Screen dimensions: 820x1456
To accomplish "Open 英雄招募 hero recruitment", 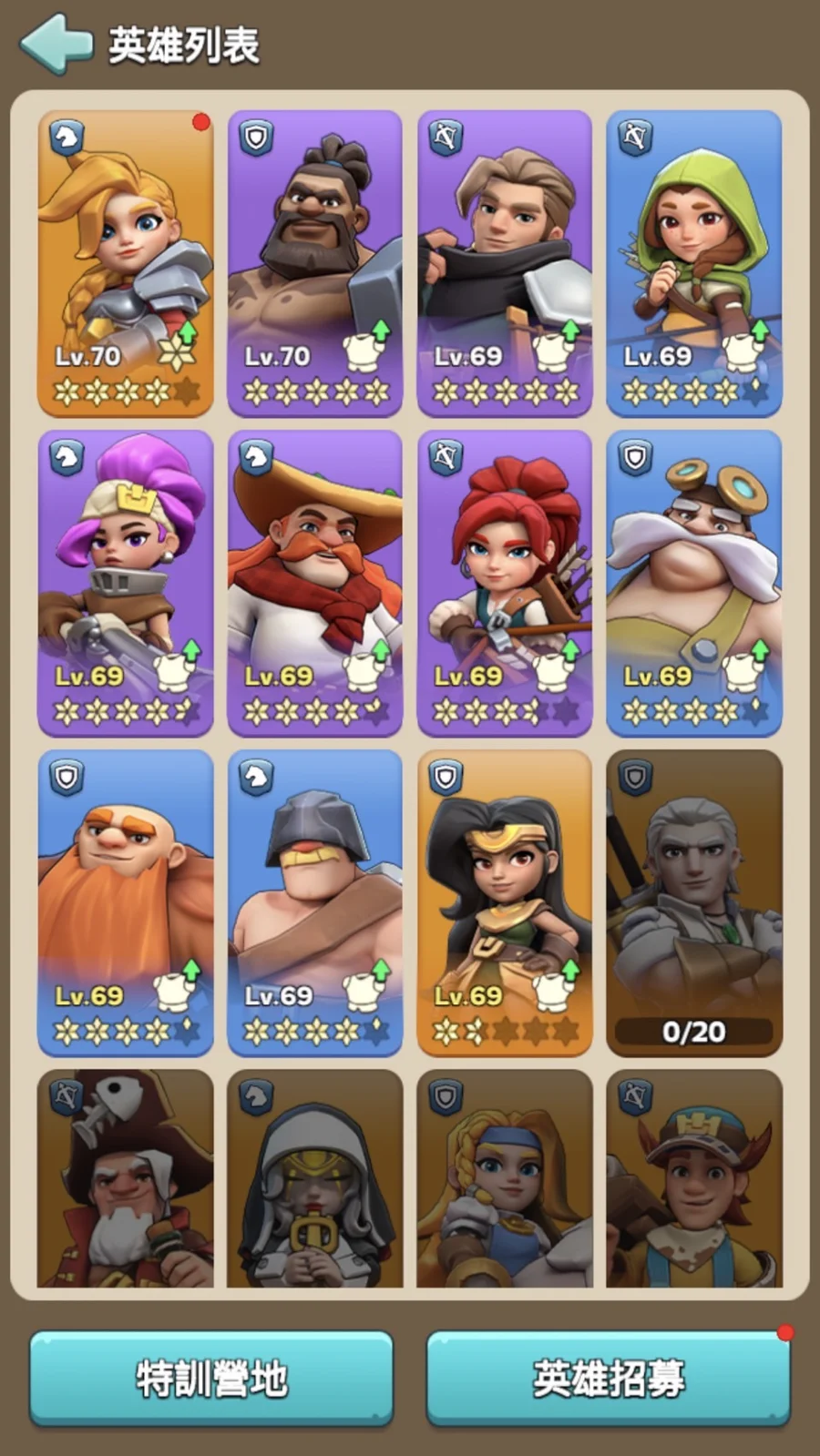I will [608, 1379].
